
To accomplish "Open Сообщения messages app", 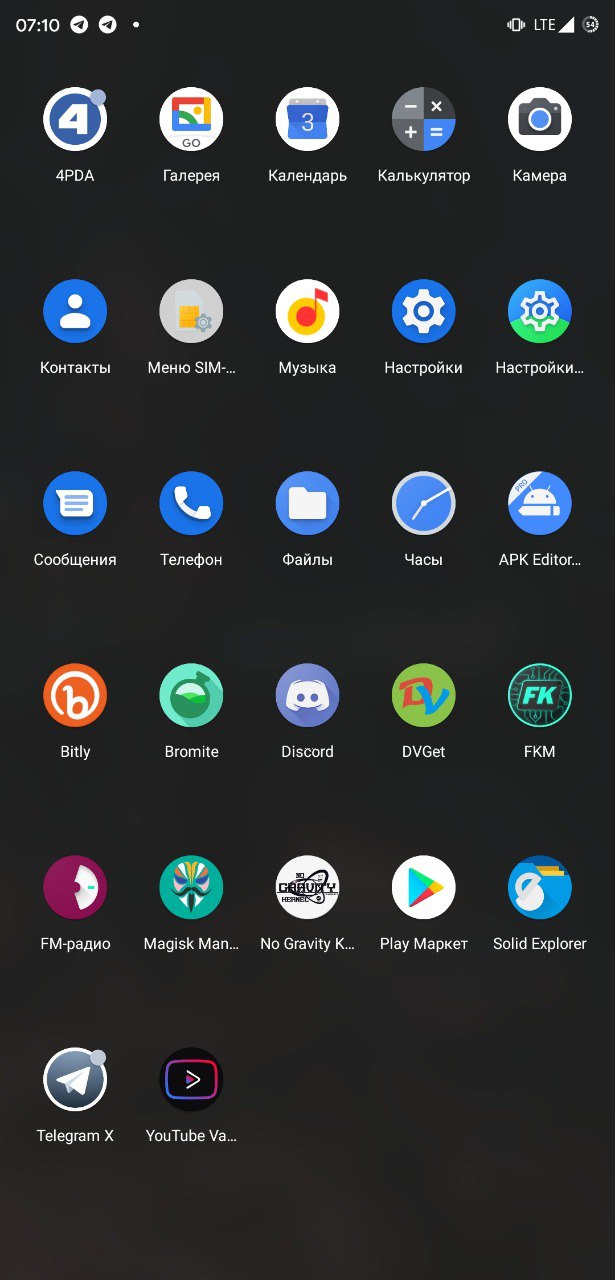I will pyautogui.click(x=75, y=504).
